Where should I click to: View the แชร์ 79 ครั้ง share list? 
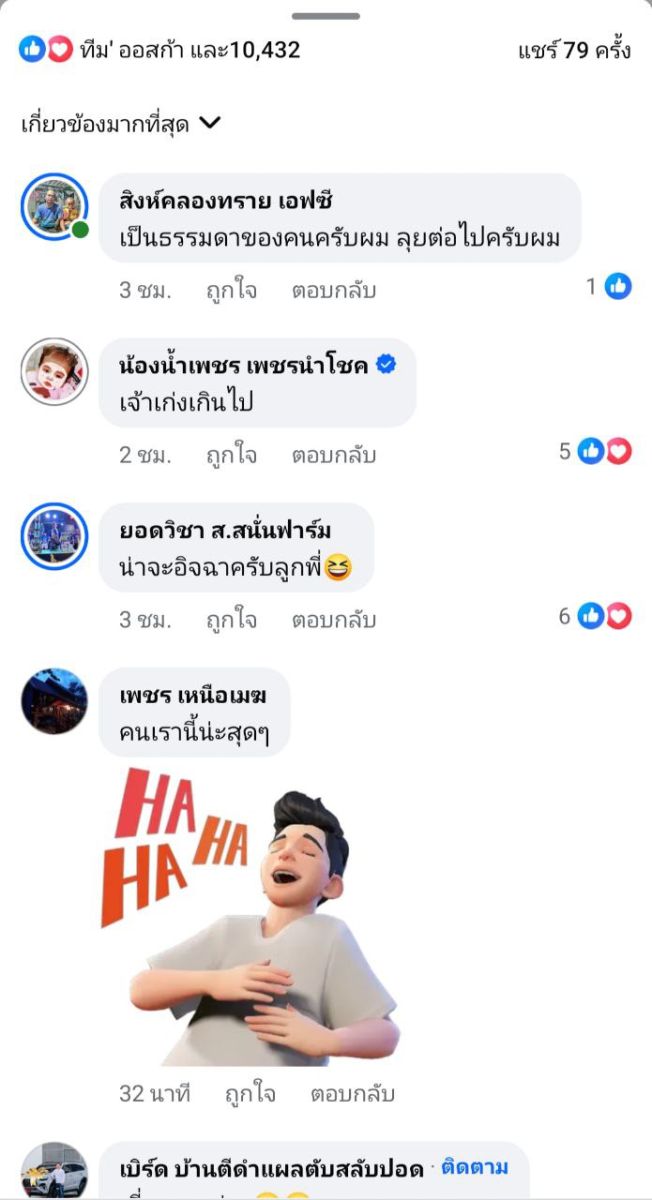(x=574, y=50)
